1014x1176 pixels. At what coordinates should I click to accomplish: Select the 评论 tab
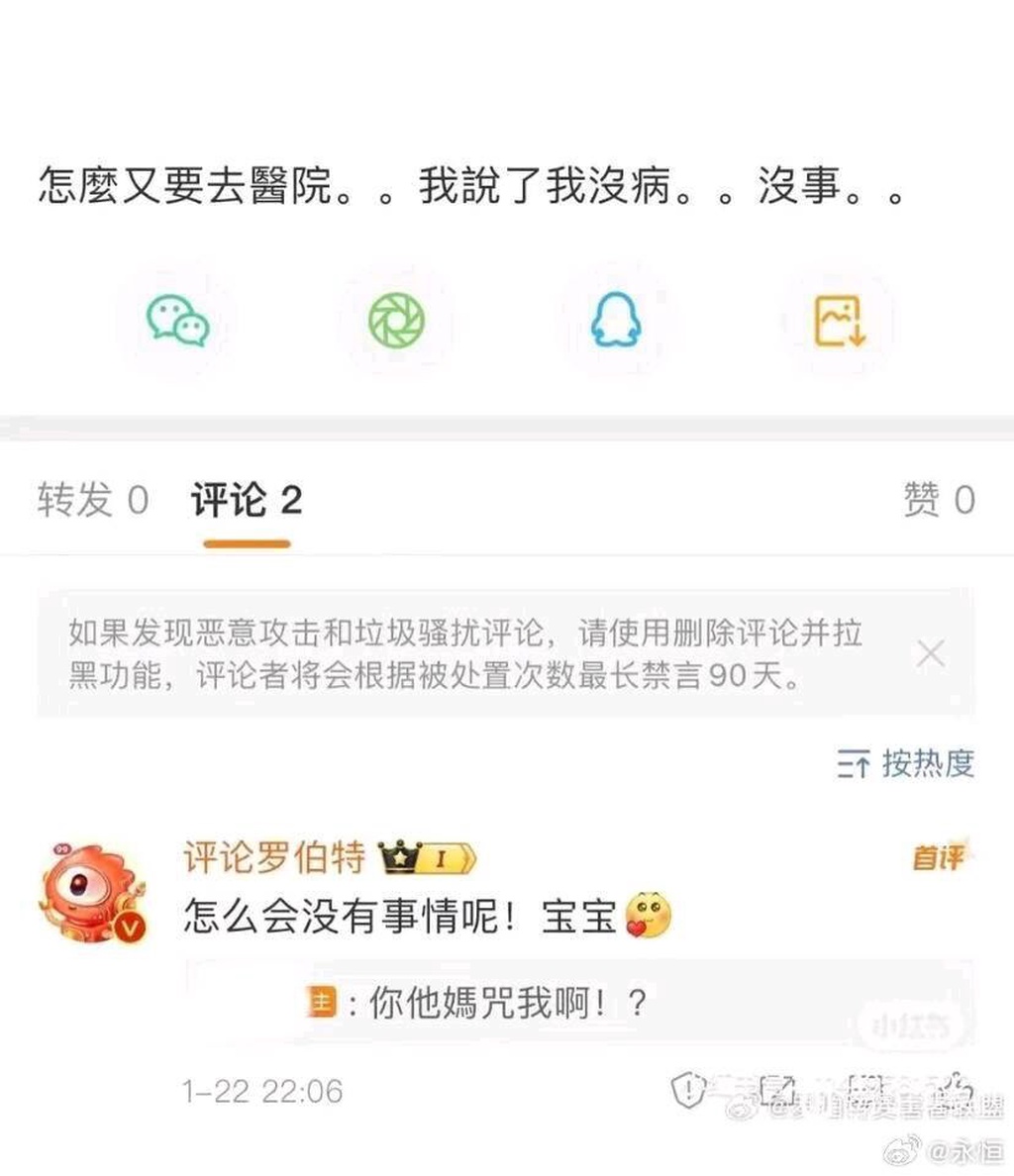pos(247,502)
